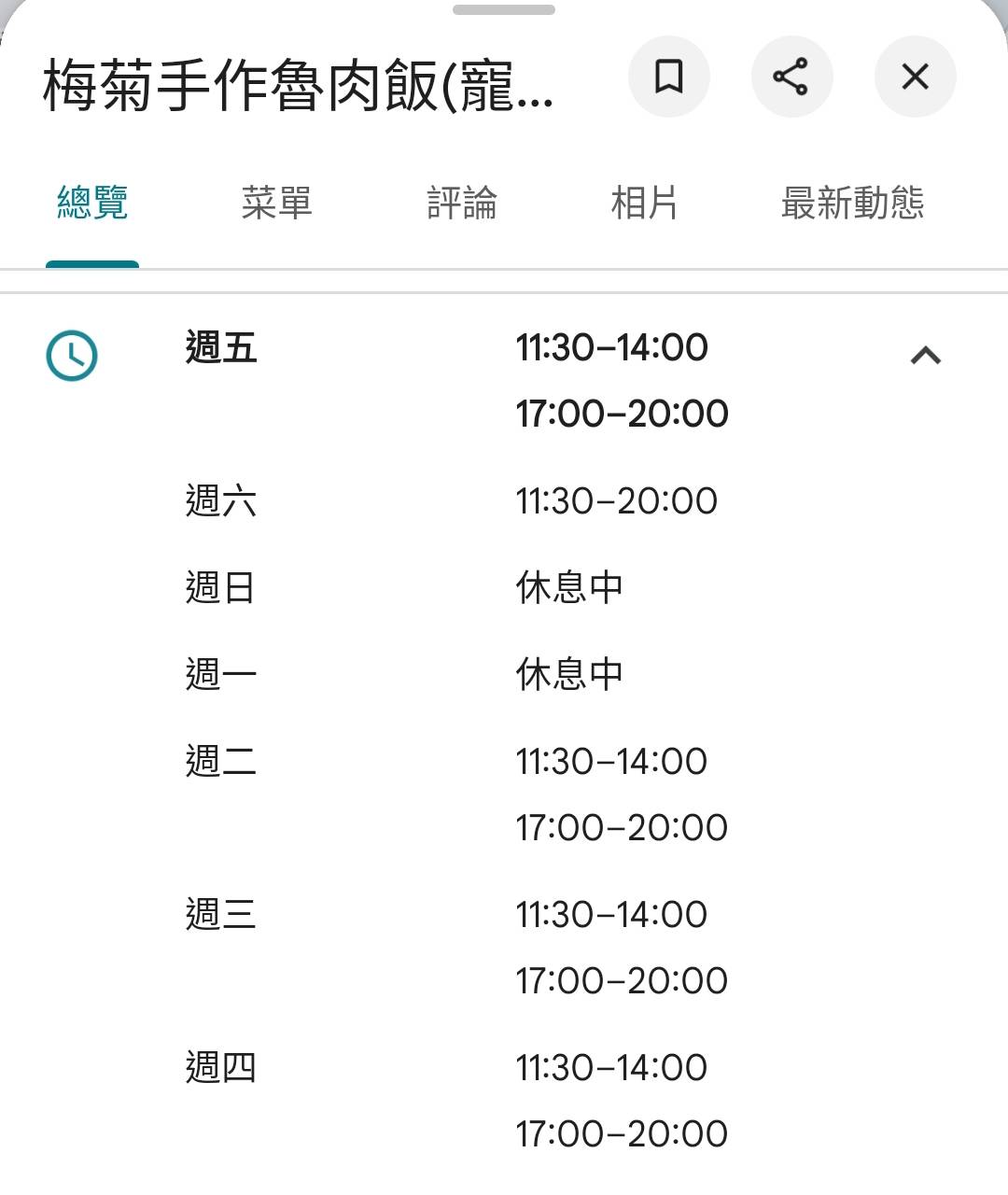Tap the drag handle above the sheet
Screen dimensions: 1008x1195
pyautogui.click(x=504, y=12)
